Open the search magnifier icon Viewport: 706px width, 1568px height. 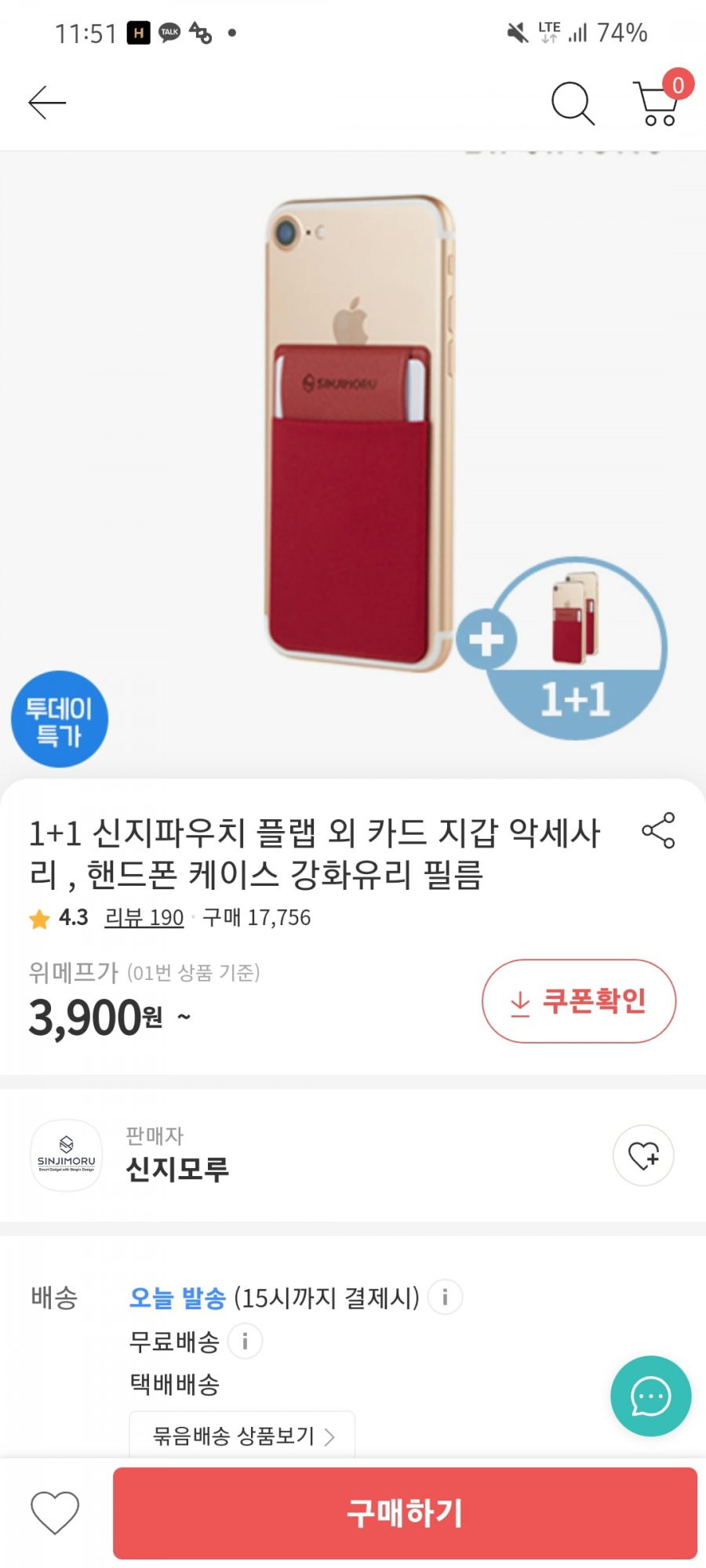[x=573, y=103]
